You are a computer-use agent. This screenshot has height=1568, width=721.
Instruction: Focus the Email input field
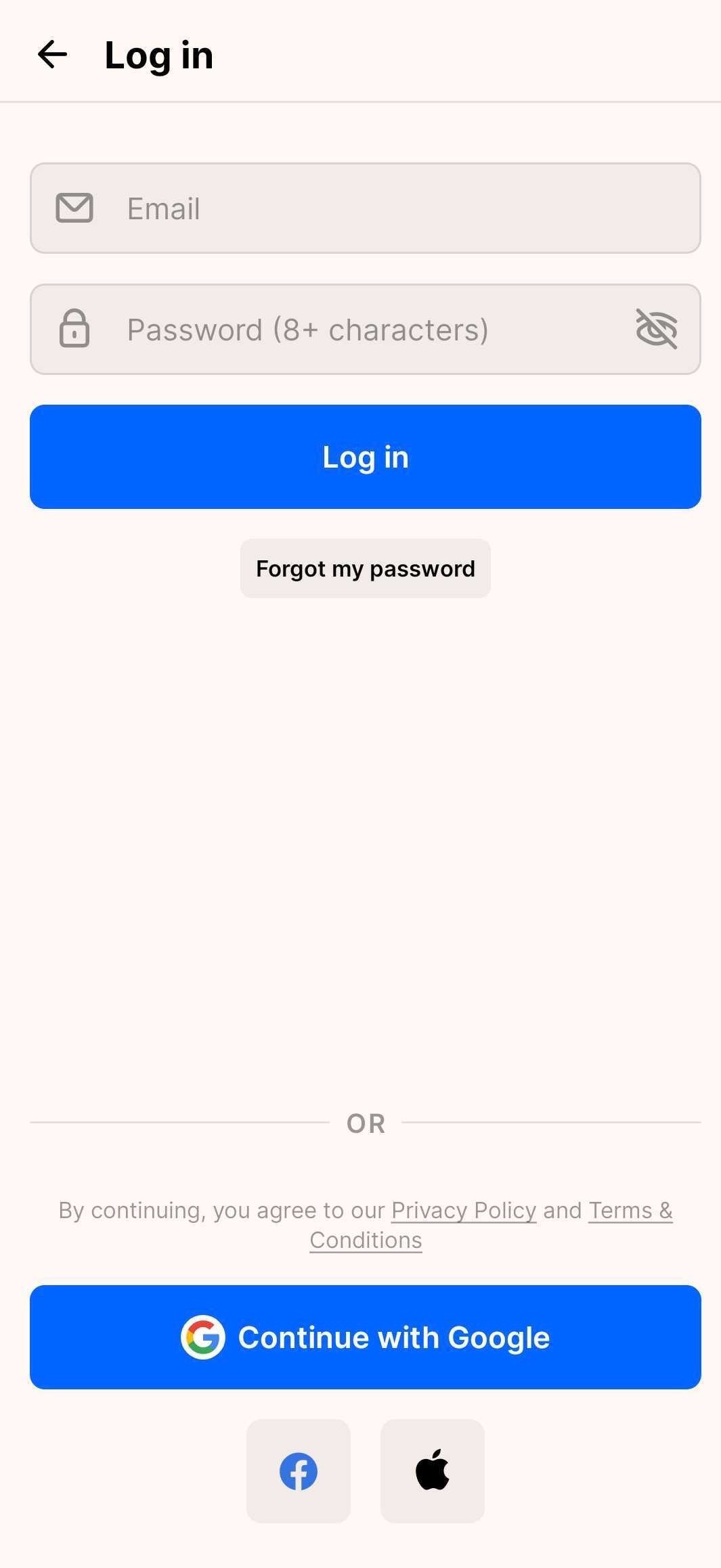(366, 208)
